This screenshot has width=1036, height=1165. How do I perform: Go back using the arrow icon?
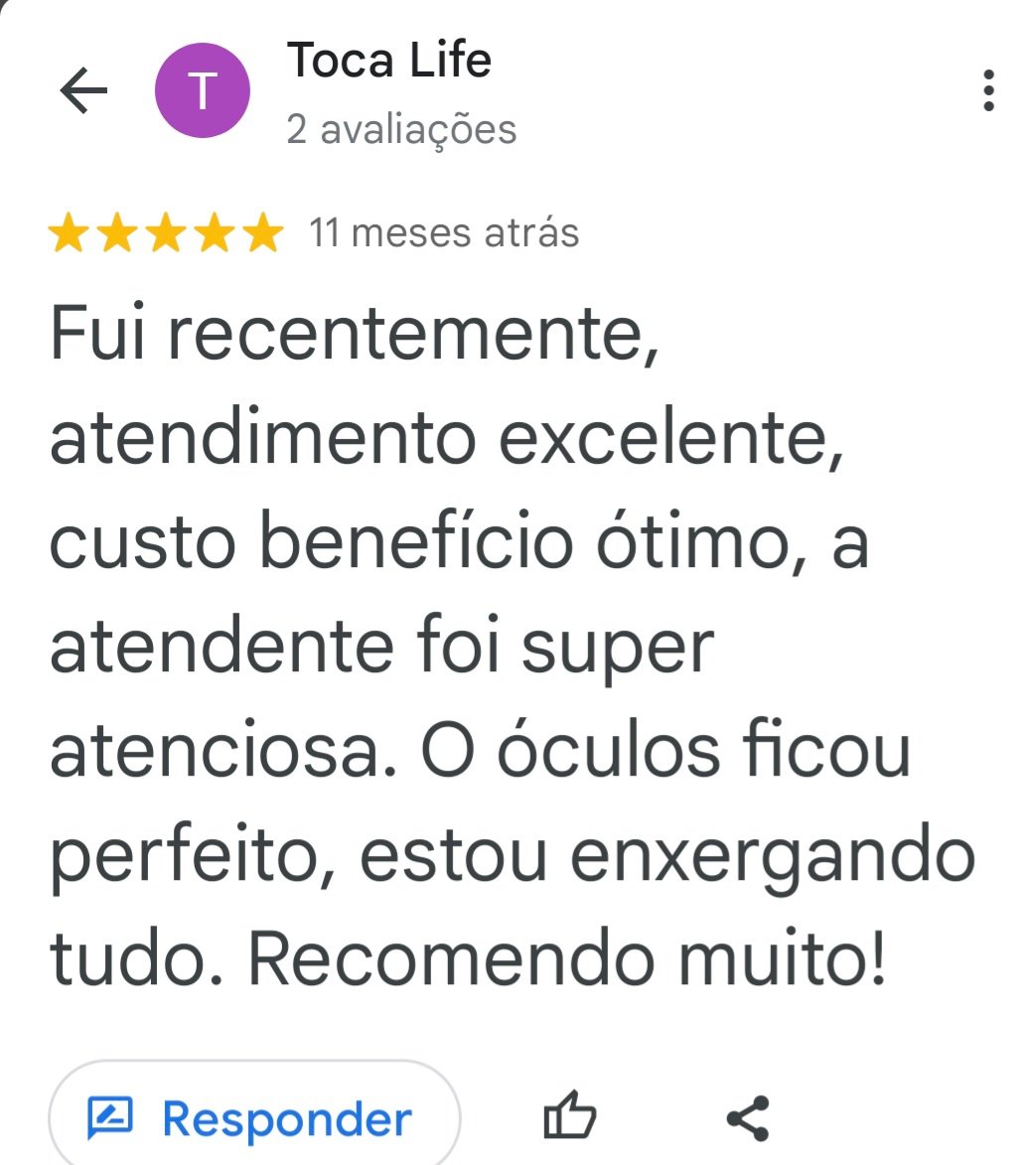(x=83, y=92)
